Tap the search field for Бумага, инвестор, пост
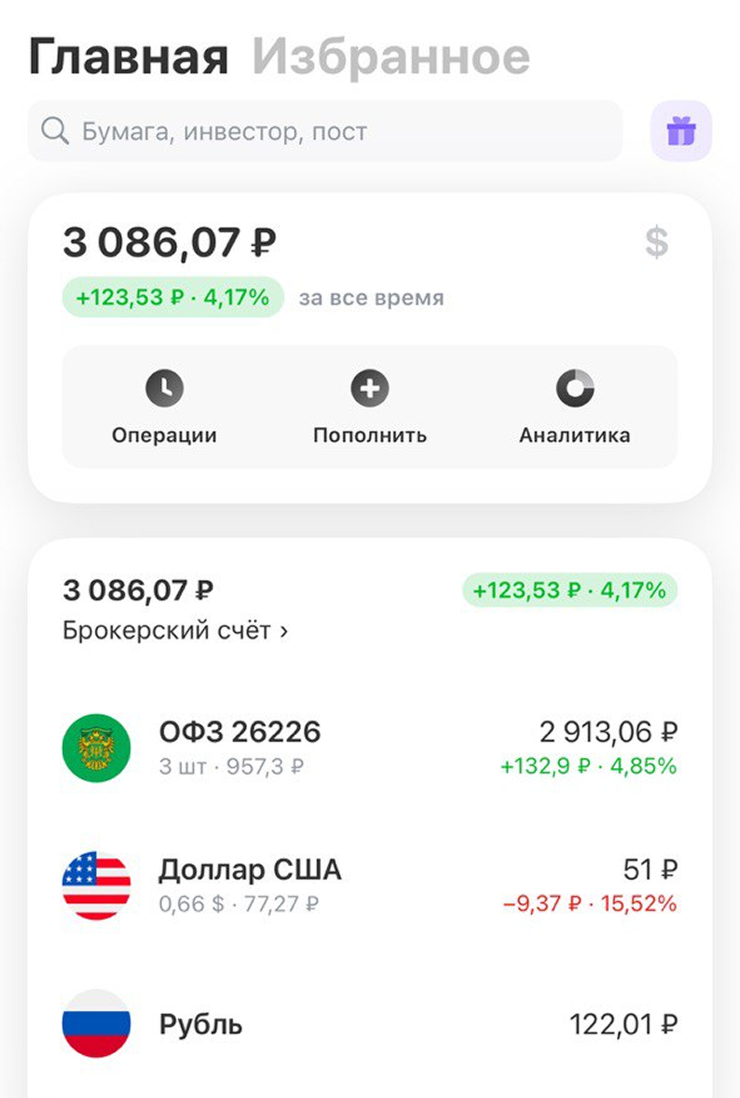Viewport: 740px width, 1098px height. coord(325,131)
